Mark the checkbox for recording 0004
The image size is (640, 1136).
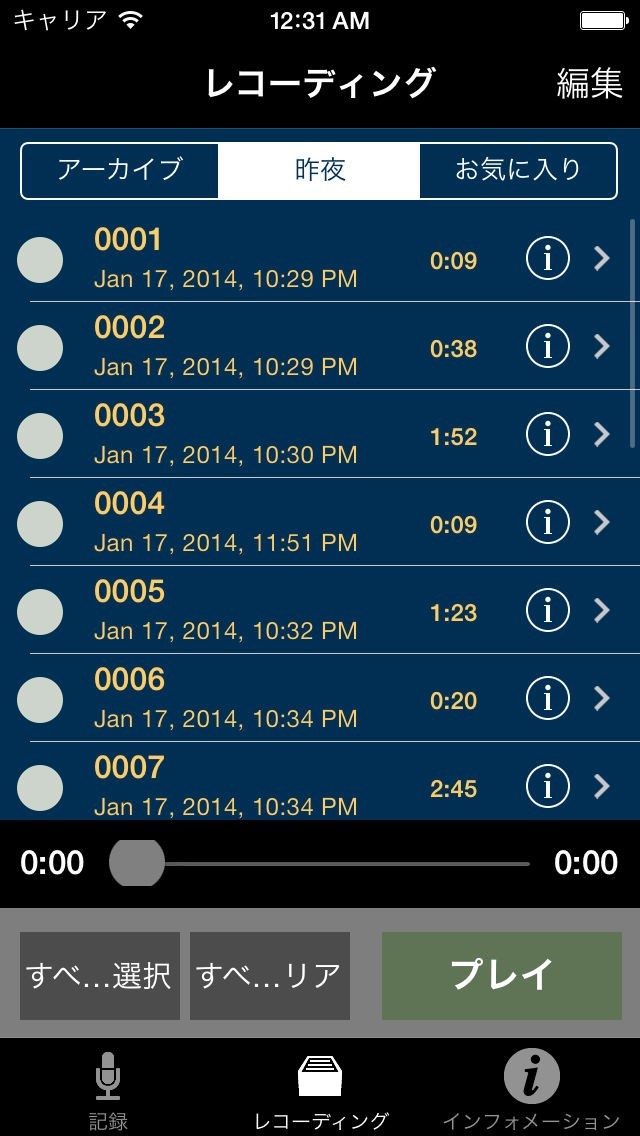pos(40,524)
